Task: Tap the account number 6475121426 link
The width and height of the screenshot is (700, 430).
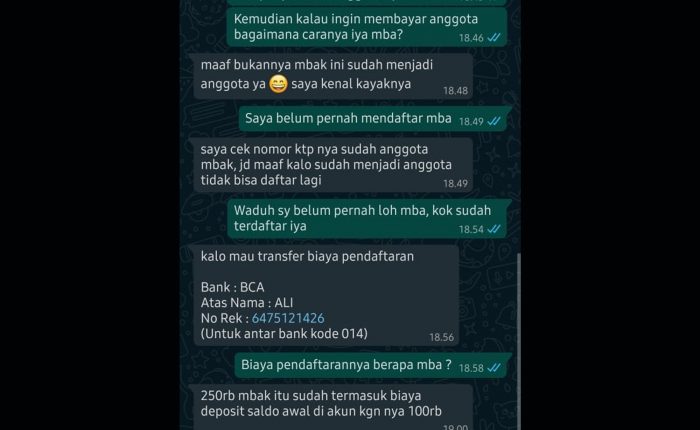Action: 288,318
